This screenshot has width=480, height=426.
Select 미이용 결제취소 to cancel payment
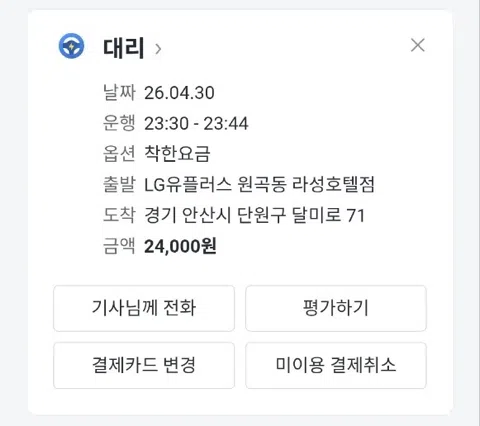point(336,365)
